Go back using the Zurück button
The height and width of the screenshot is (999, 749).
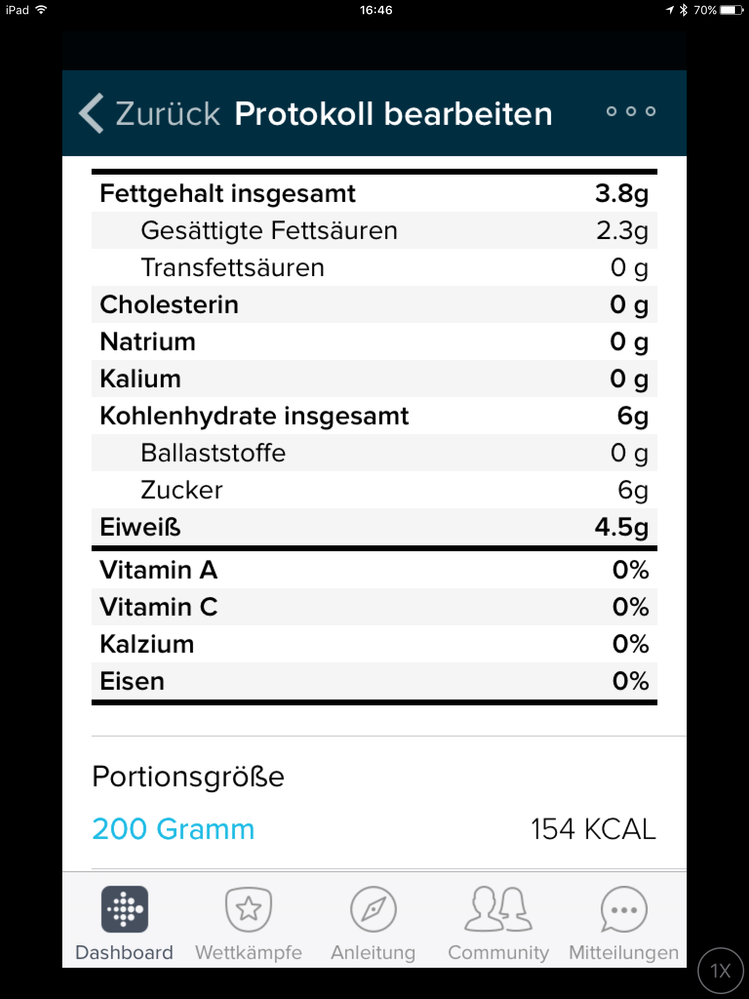coord(150,114)
